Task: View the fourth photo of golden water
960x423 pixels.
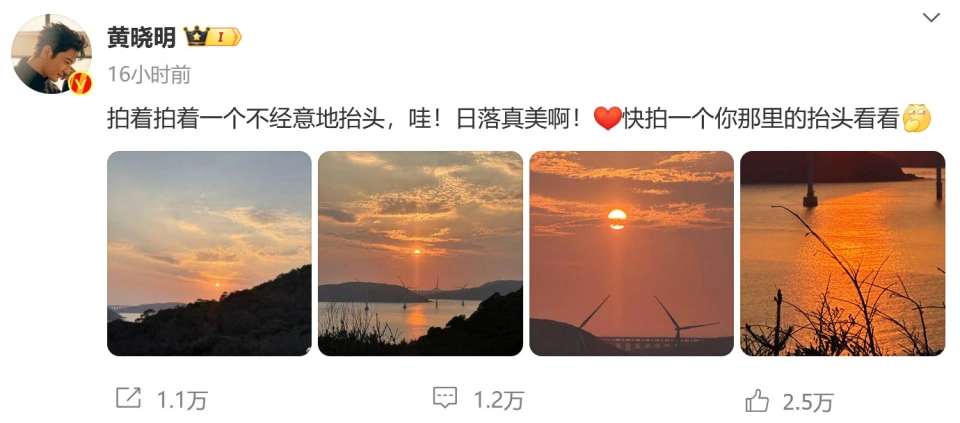Action: click(842, 253)
